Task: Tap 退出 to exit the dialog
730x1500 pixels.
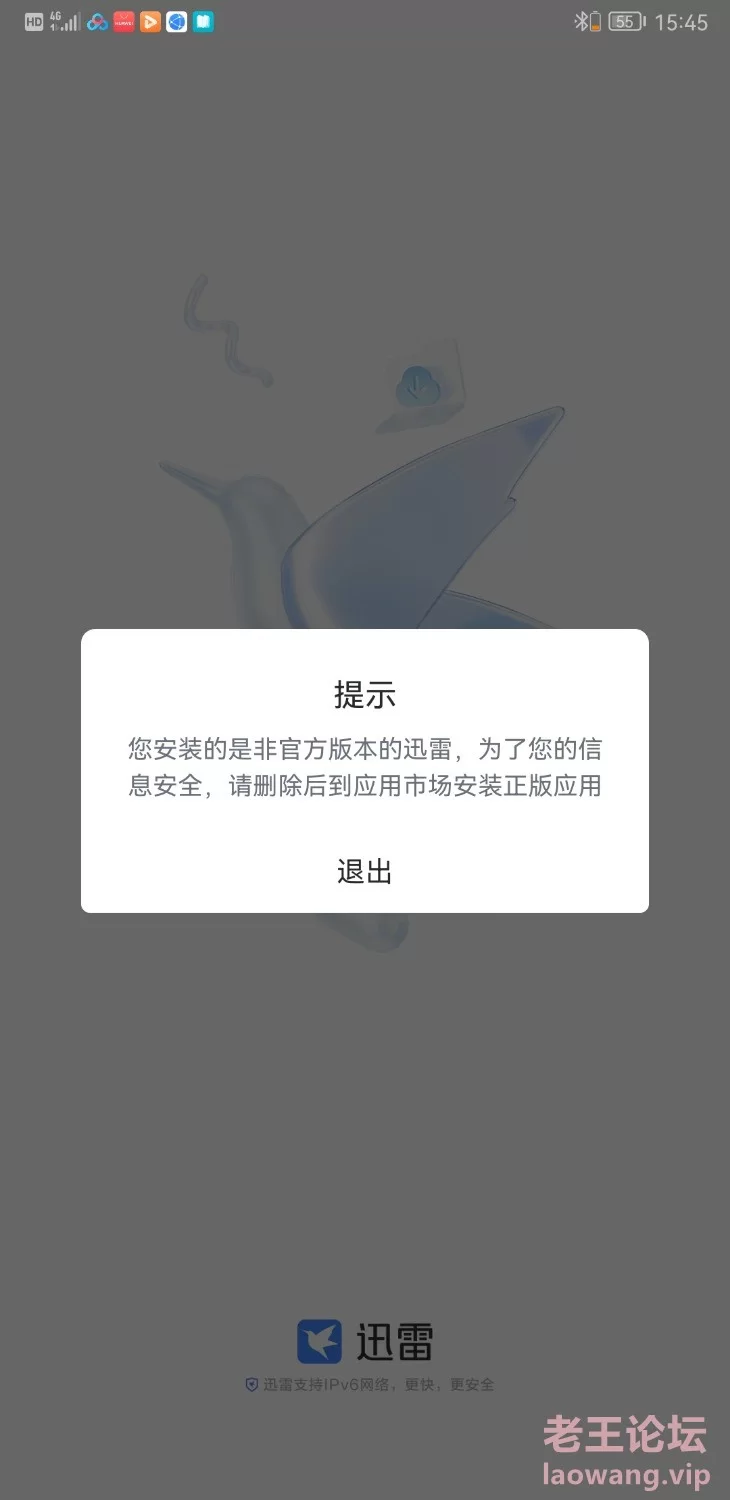Action: [364, 872]
